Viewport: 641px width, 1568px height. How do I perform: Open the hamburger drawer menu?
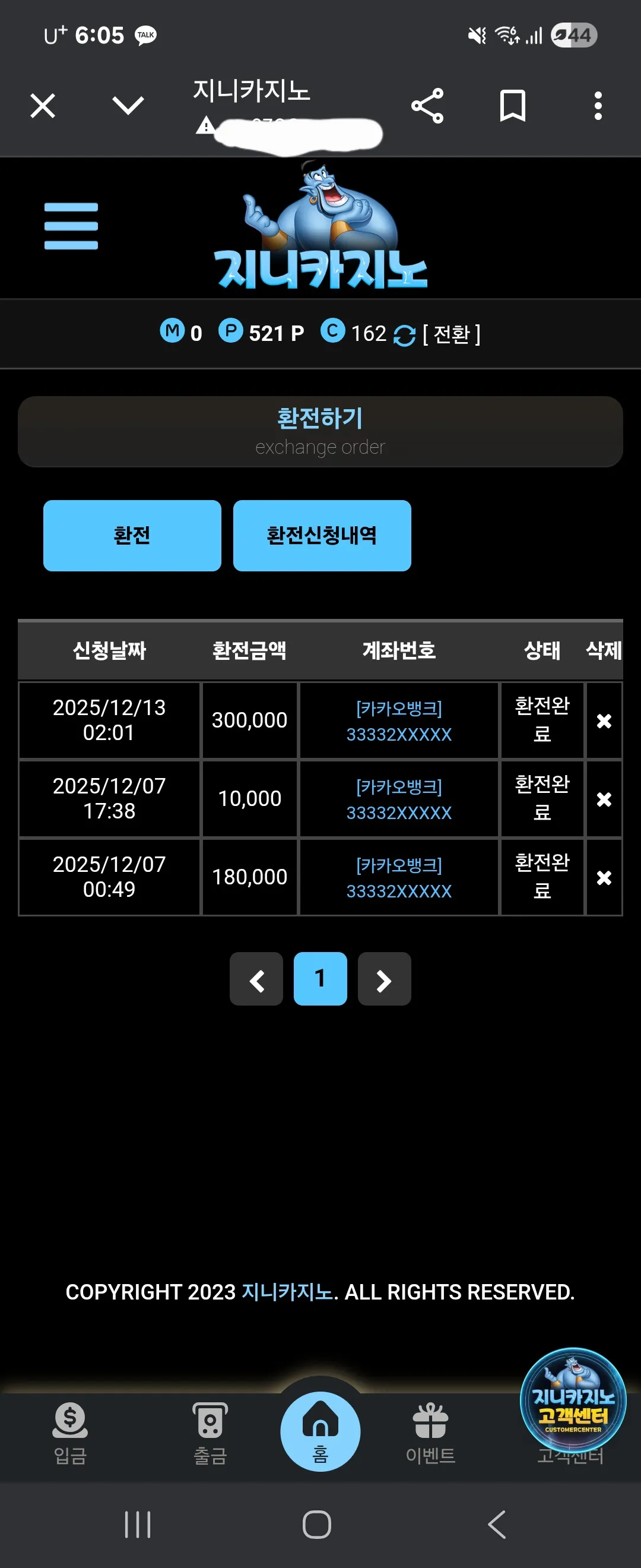coord(71,226)
